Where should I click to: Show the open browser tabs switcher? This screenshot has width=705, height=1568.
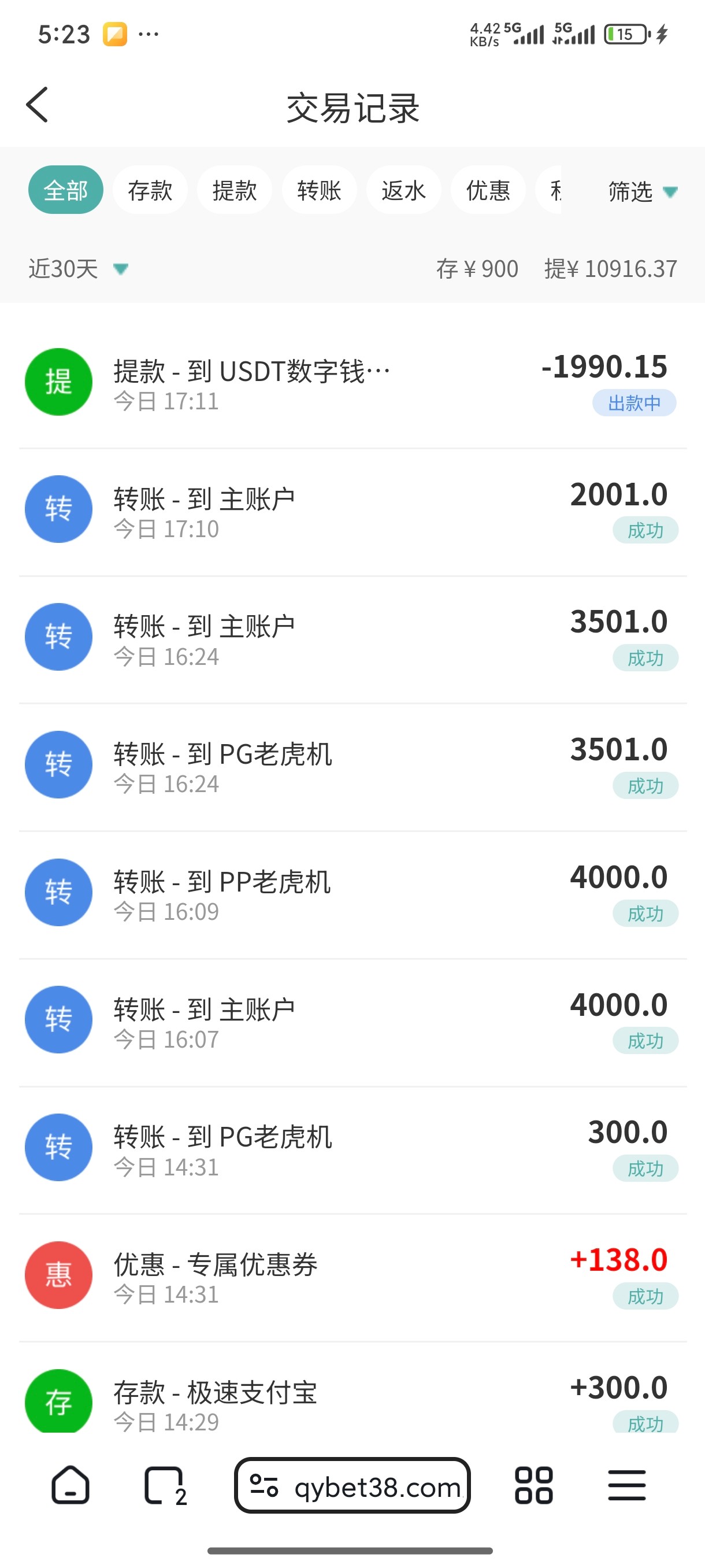[x=164, y=1486]
